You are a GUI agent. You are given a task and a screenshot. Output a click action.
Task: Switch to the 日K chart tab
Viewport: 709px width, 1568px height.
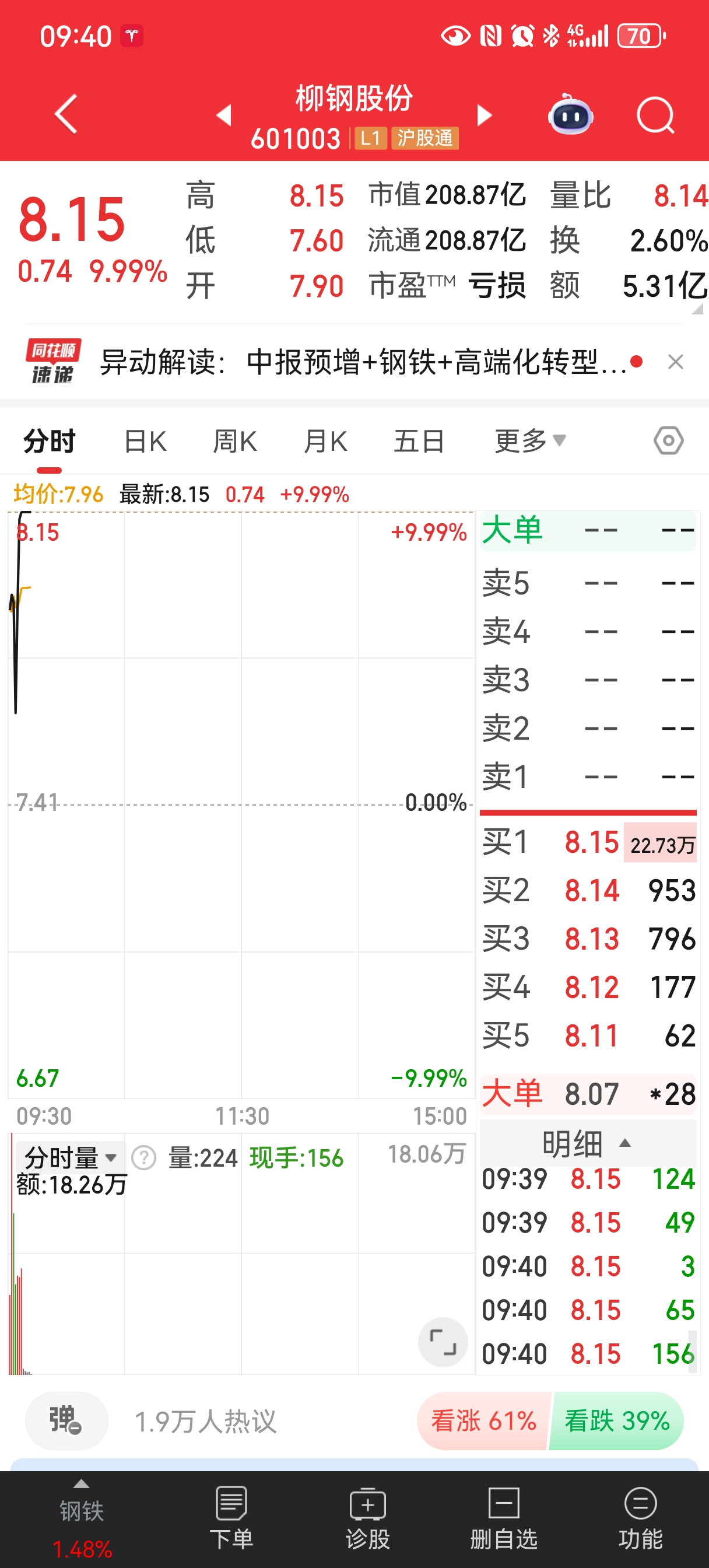145,442
